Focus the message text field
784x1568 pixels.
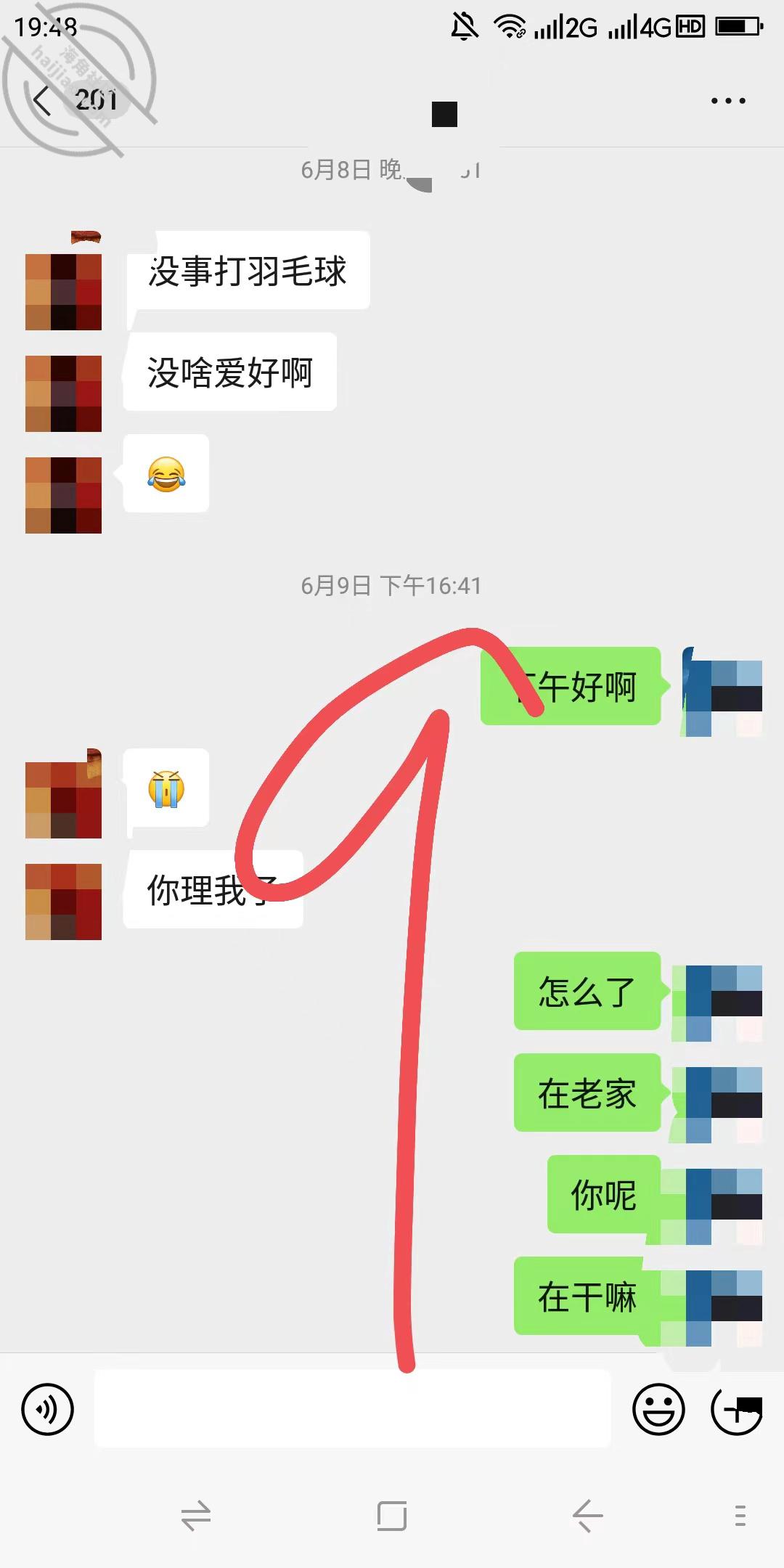pyautogui.click(x=353, y=1409)
